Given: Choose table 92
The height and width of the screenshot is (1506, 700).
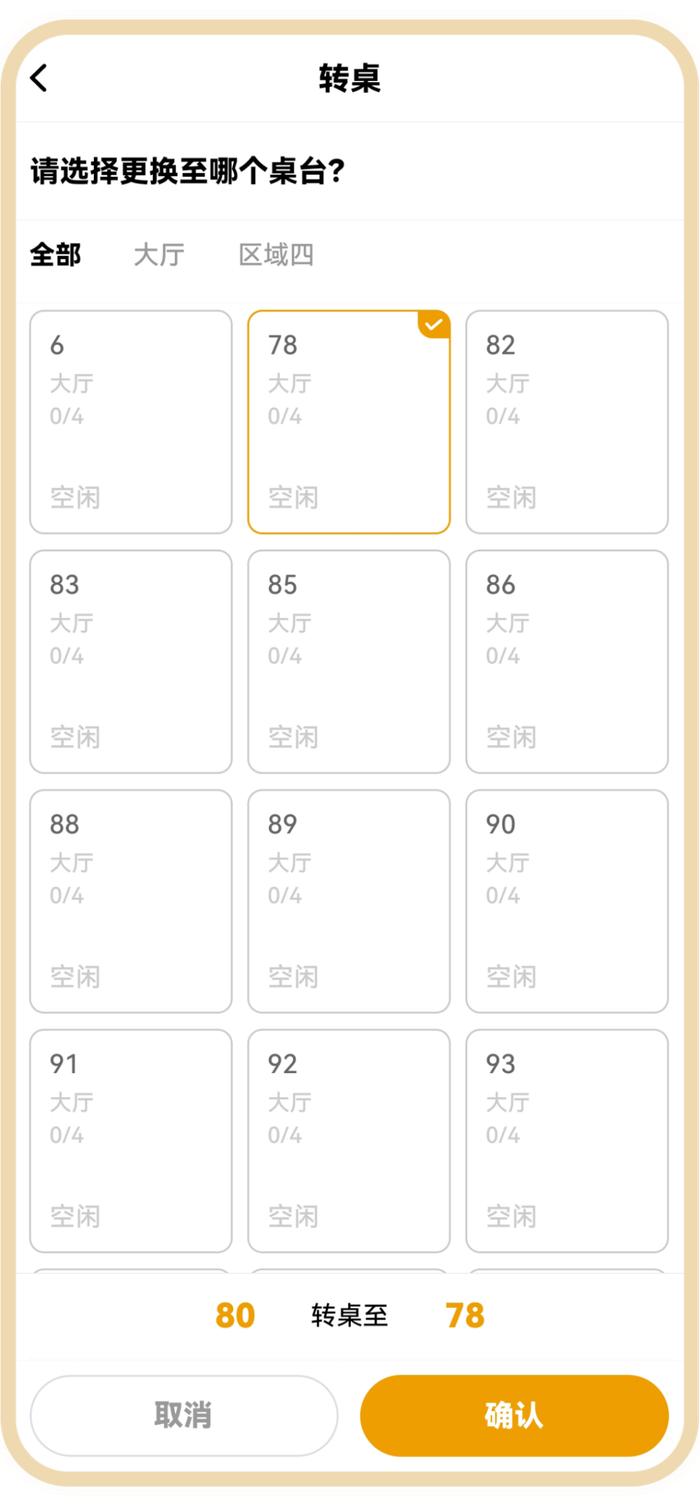Looking at the screenshot, I should click(349, 1141).
